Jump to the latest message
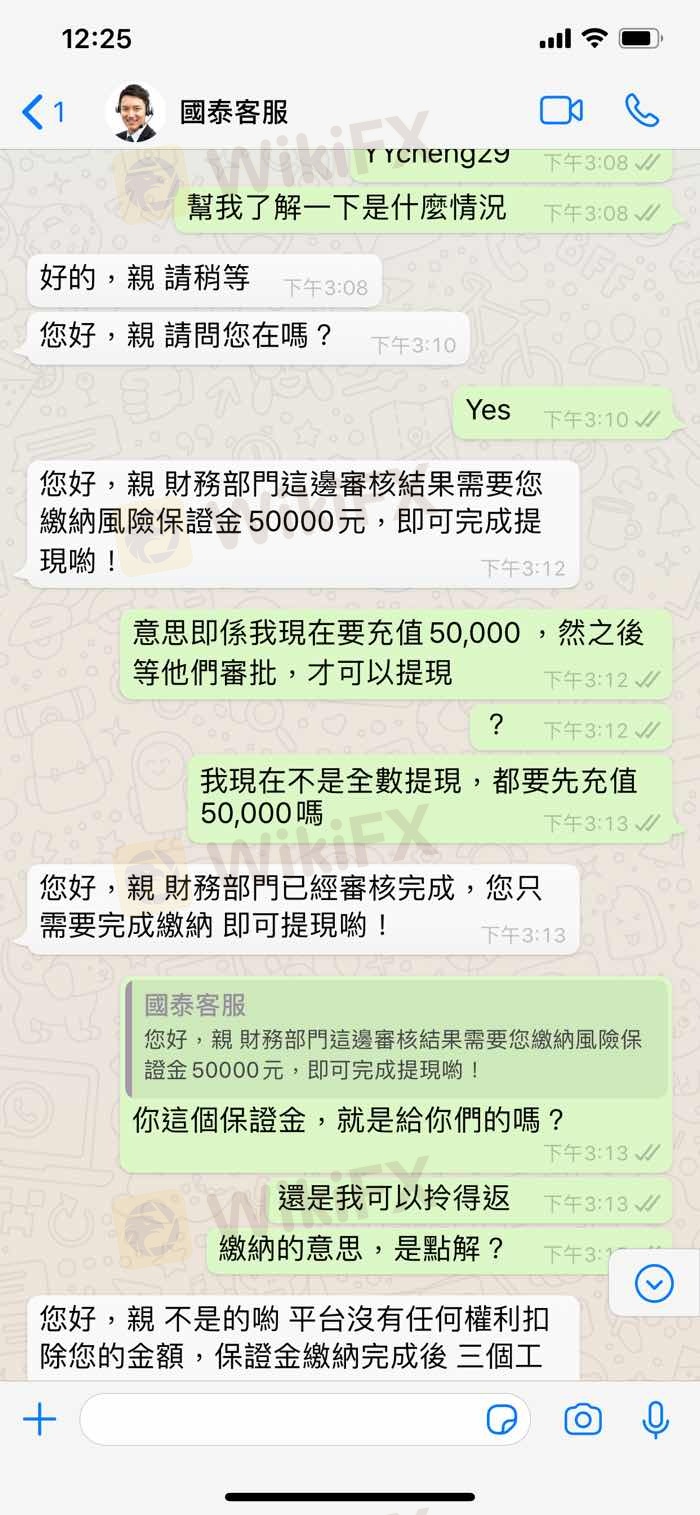Screen dimensions: 700x1515 pos(654,1282)
